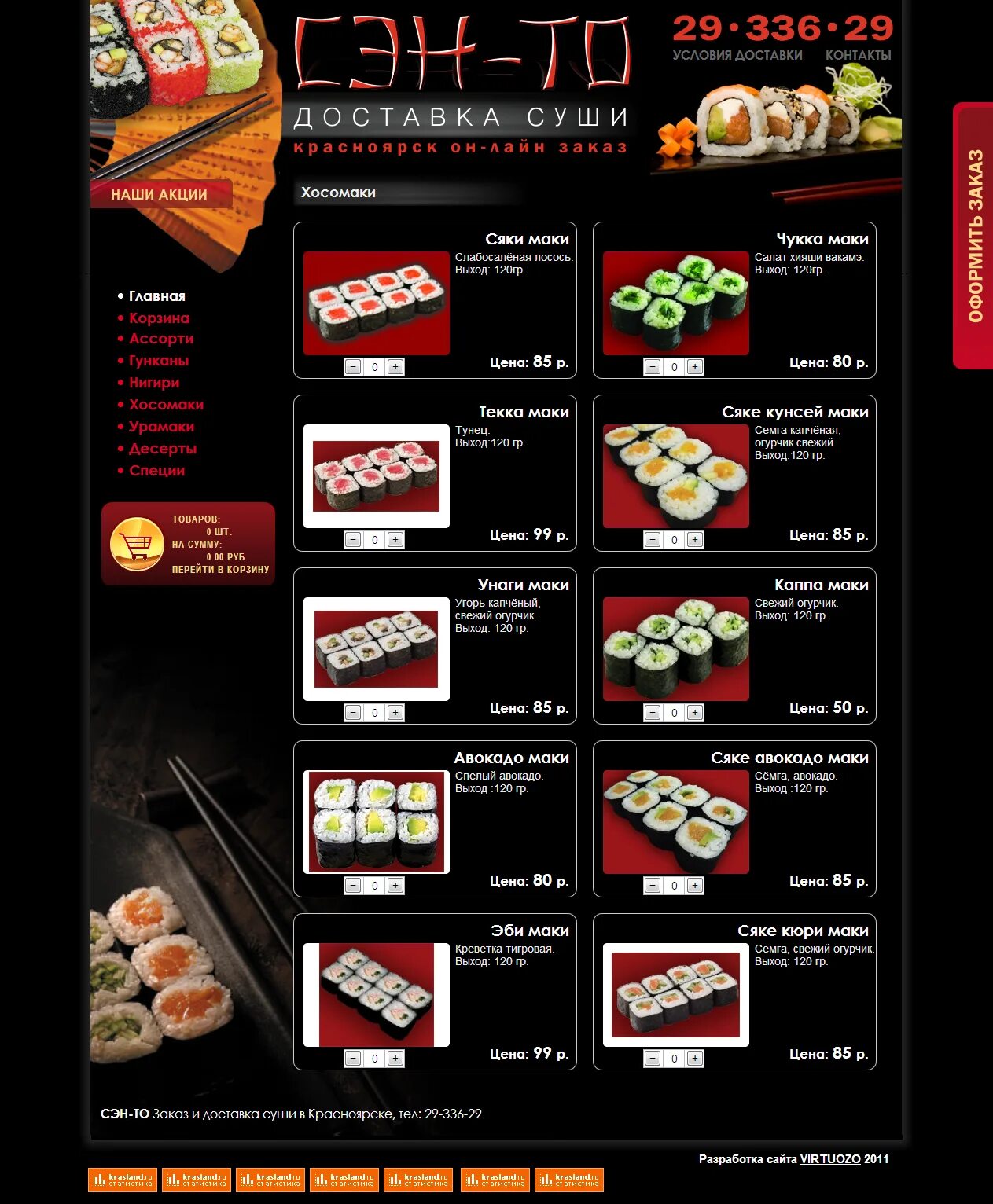Image resolution: width=993 pixels, height=1204 pixels.
Task: Open the VIRTUOZO developer link
Action: [829, 1158]
